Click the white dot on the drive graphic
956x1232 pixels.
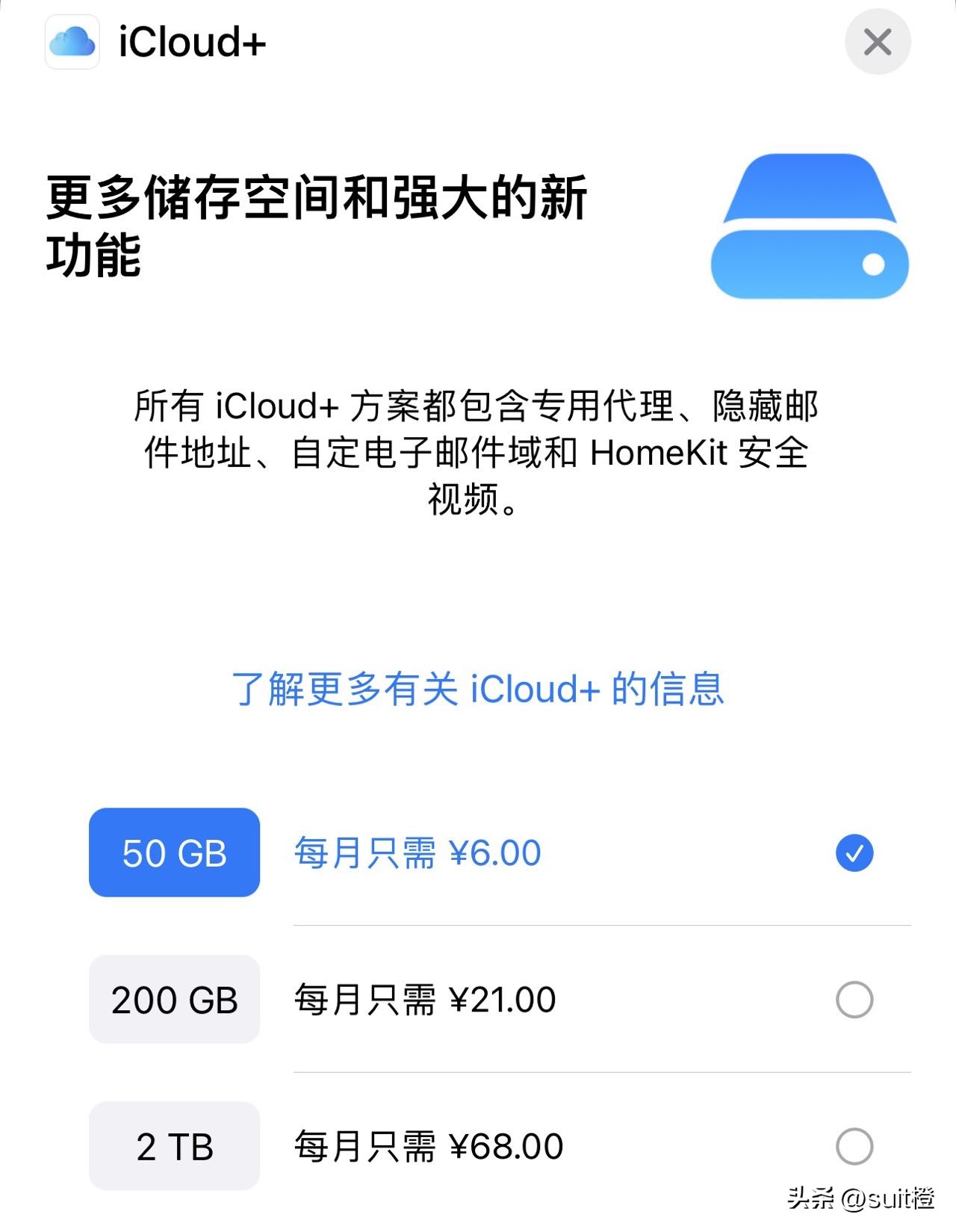871,261
